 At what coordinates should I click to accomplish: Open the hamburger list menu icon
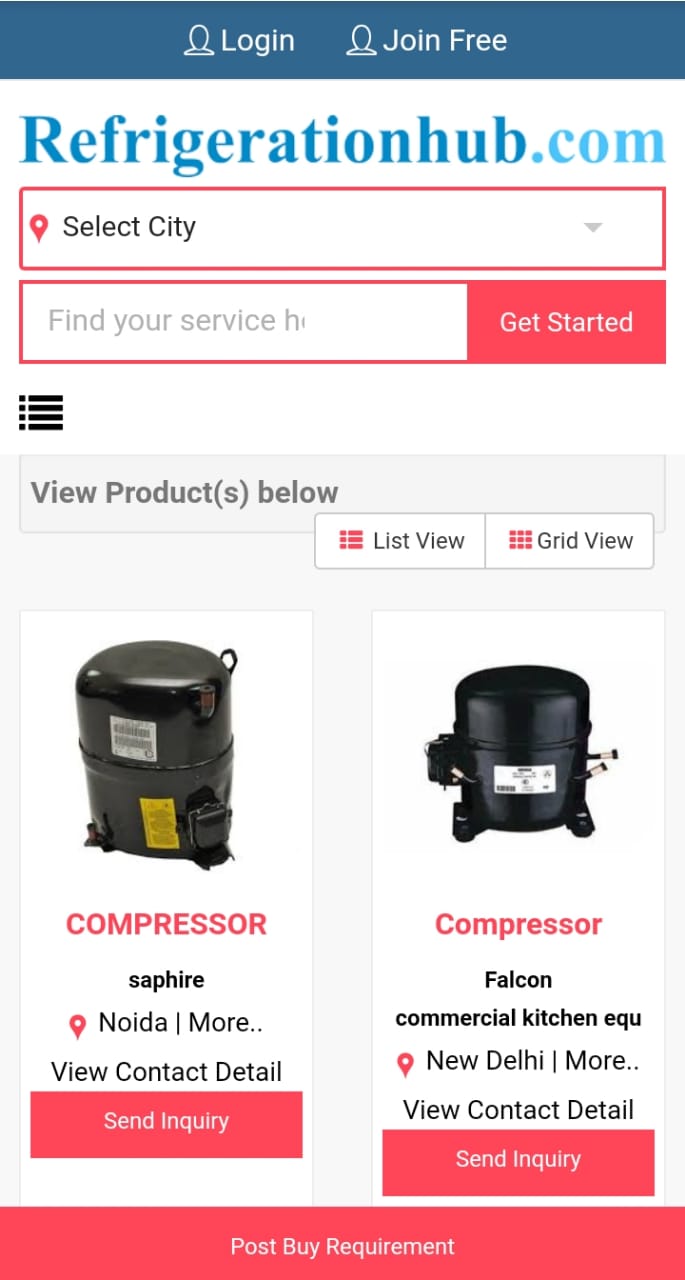pyautogui.click(x=41, y=412)
